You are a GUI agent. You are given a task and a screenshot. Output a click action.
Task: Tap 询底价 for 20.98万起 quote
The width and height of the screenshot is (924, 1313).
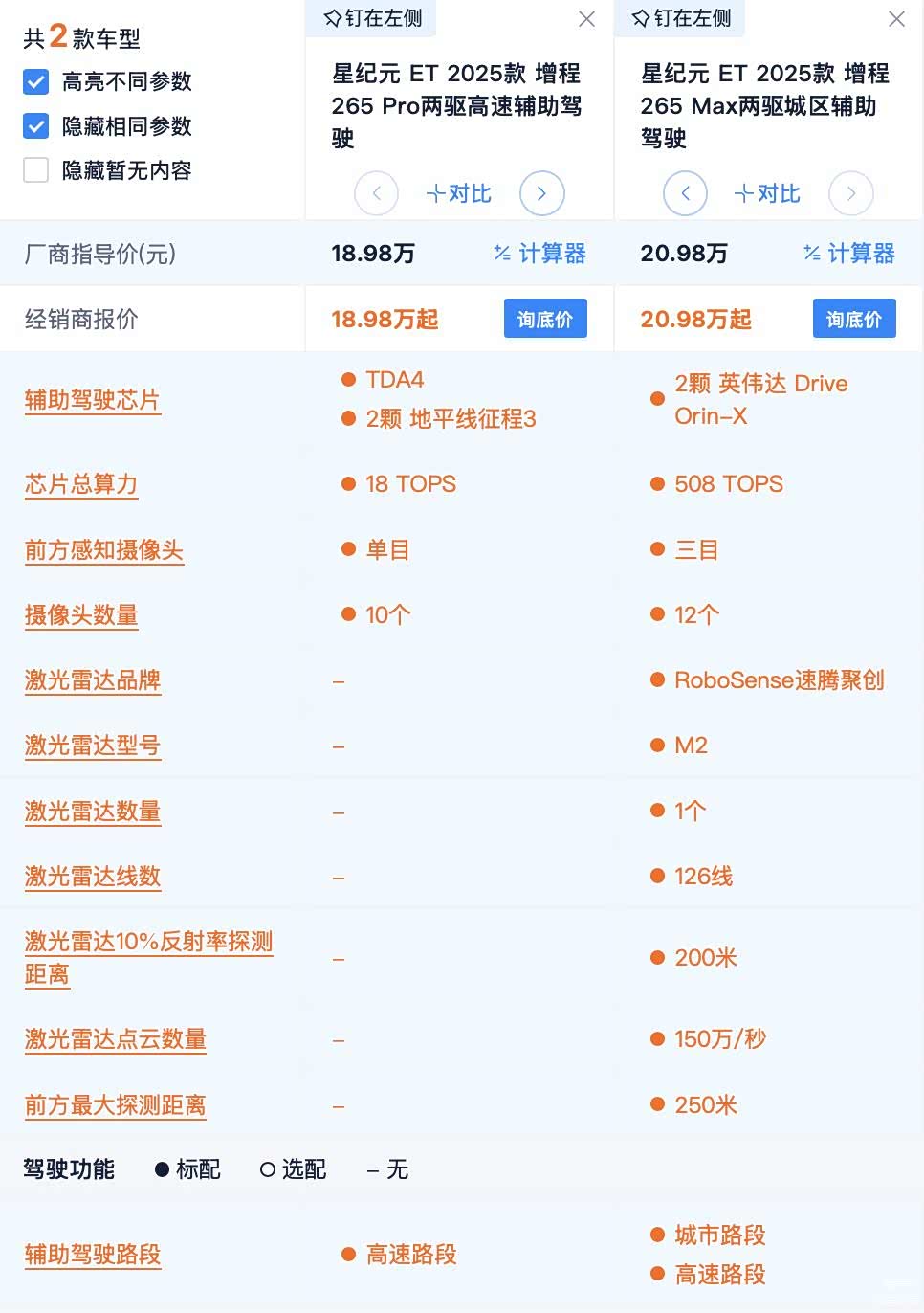(x=854, y=319)
